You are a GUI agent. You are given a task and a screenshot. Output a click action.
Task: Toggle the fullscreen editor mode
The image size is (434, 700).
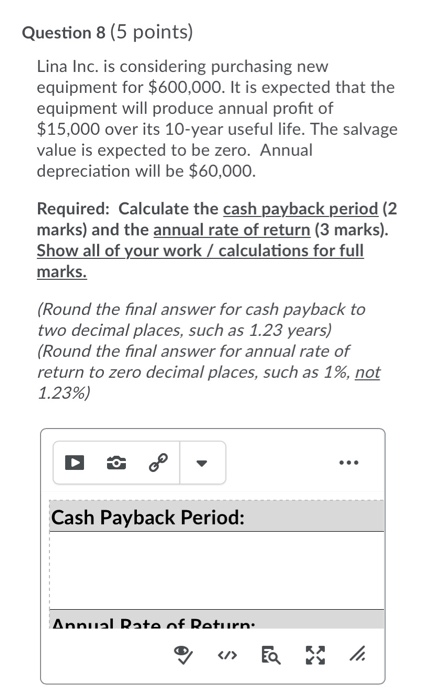[x=315, y=655]
